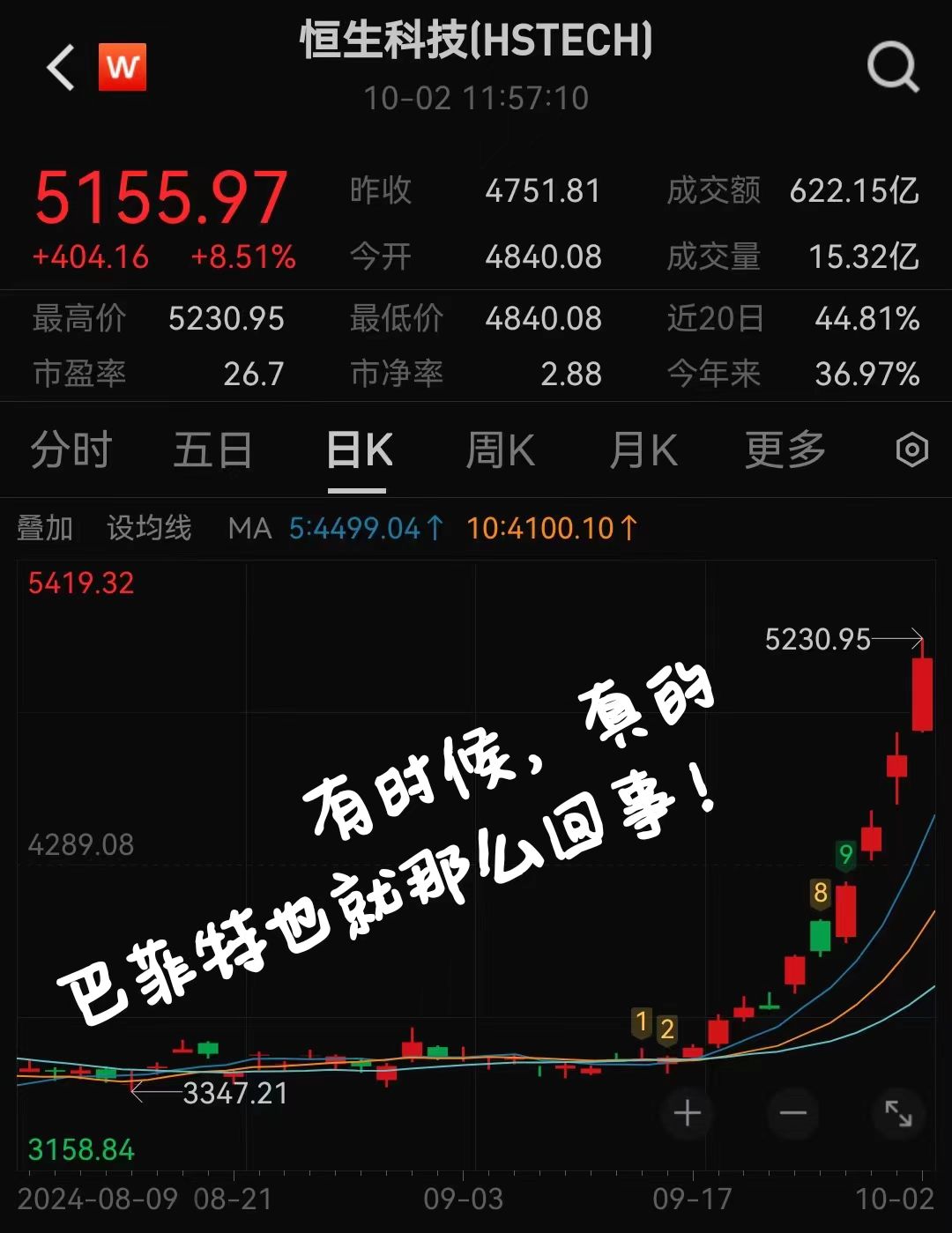
Task: Switch to the 月K chart tab
Action: click(643, 450)
